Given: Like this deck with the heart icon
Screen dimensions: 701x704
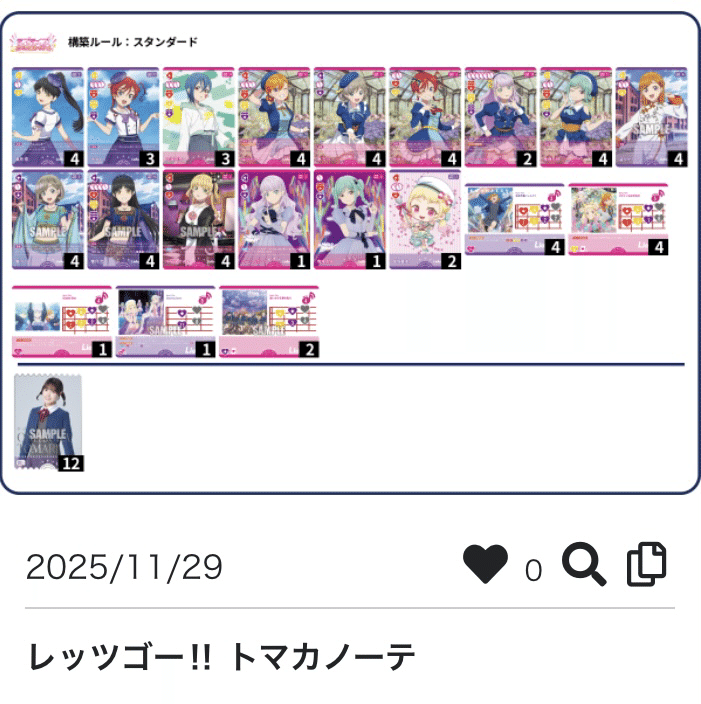Looking at the screenshot, I should pyautogui.click(x=486, y=566).
